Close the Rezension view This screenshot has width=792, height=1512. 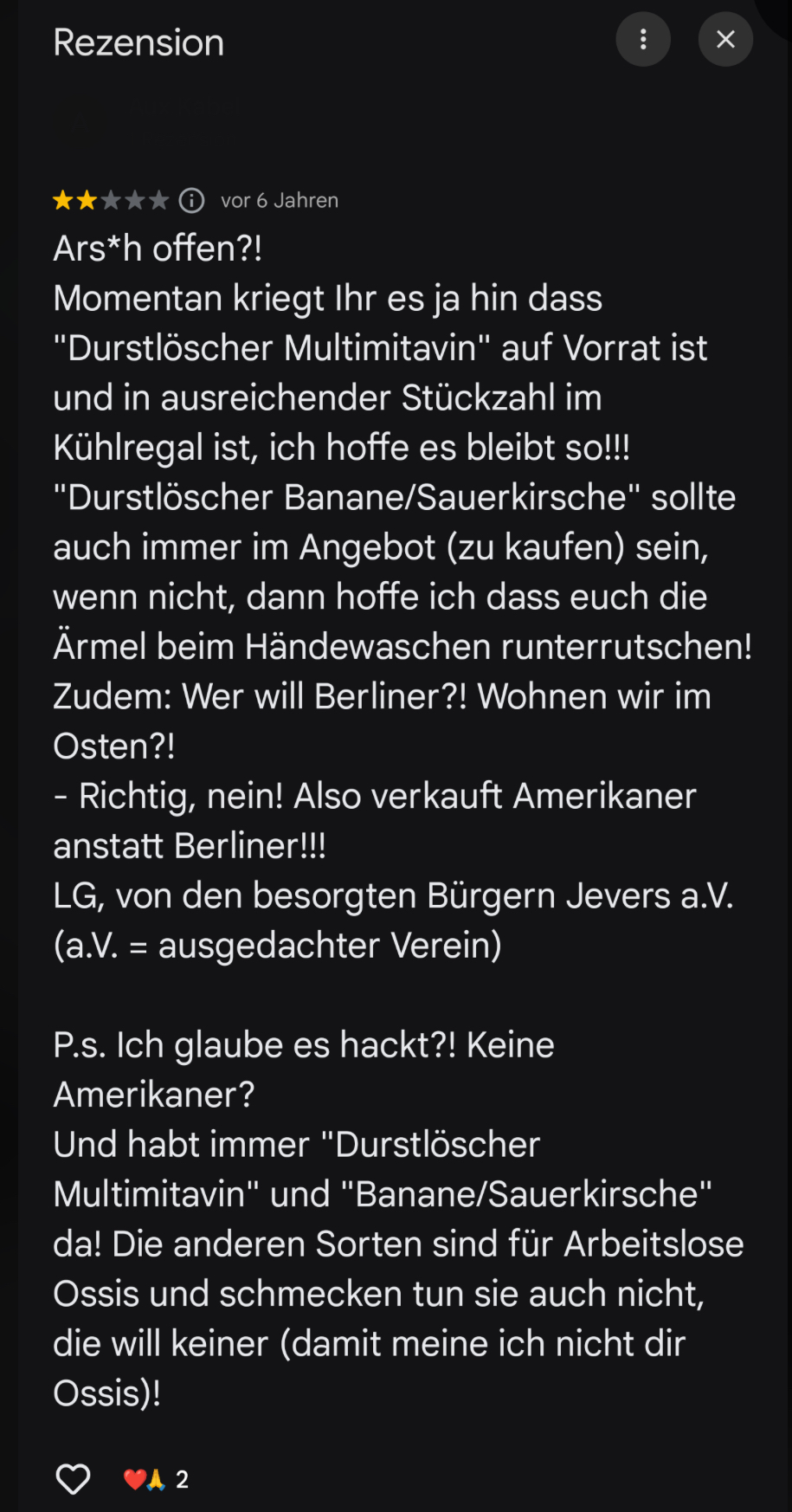725,40
